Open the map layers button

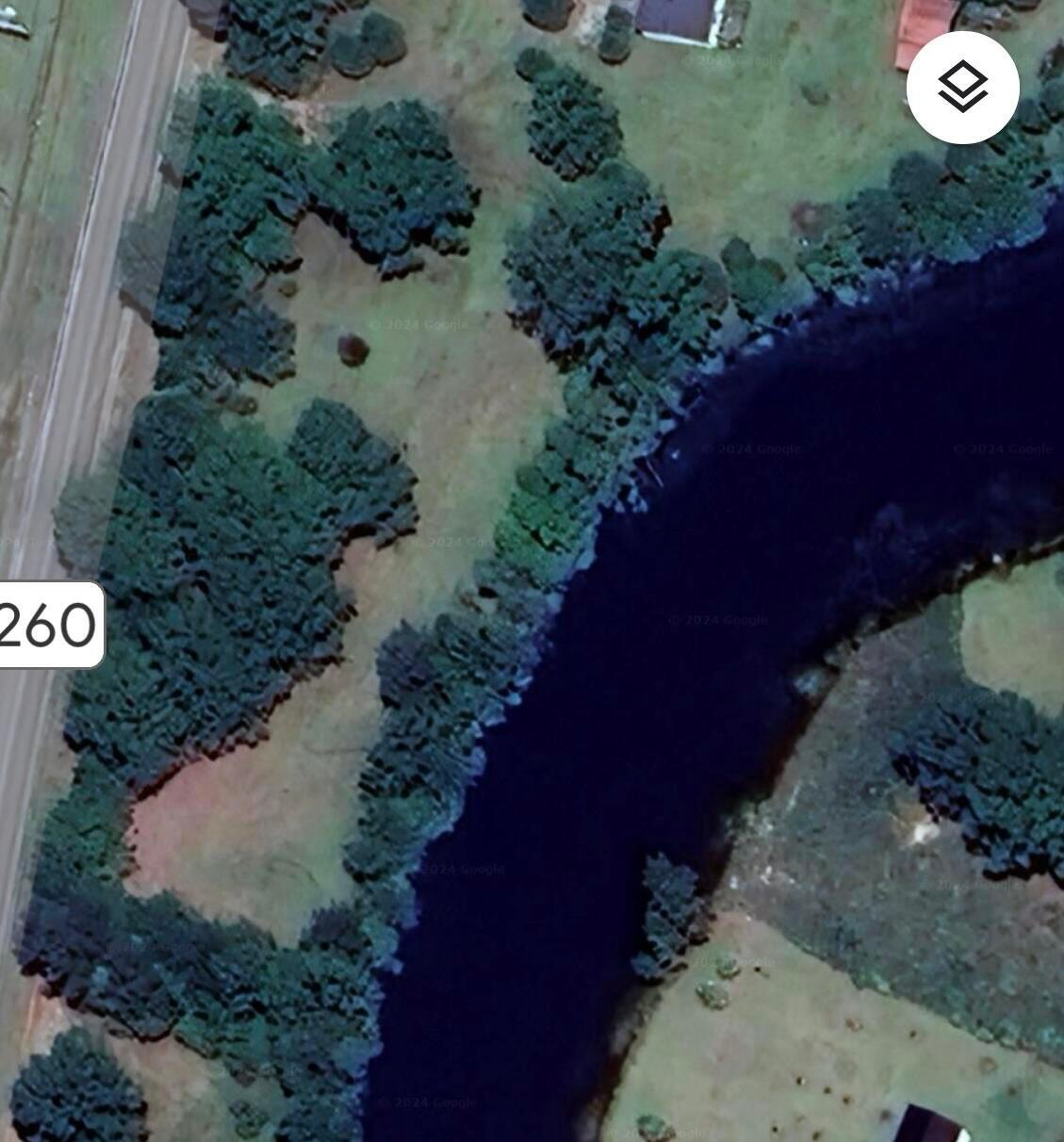click(962, 88)
